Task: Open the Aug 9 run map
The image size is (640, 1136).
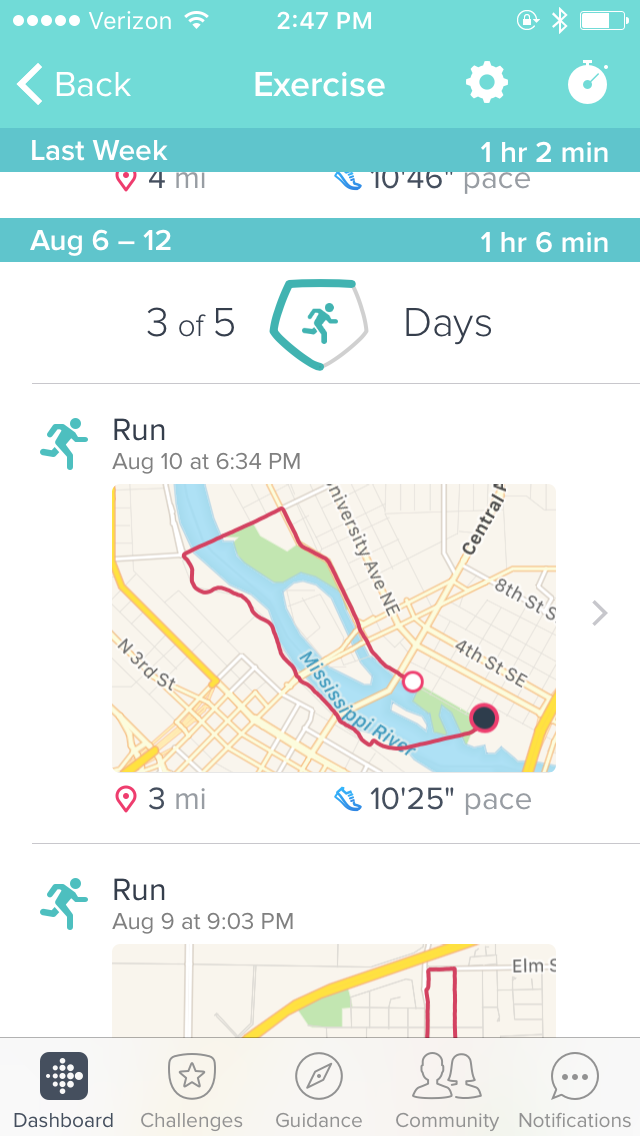Action: tap(333, 990)
